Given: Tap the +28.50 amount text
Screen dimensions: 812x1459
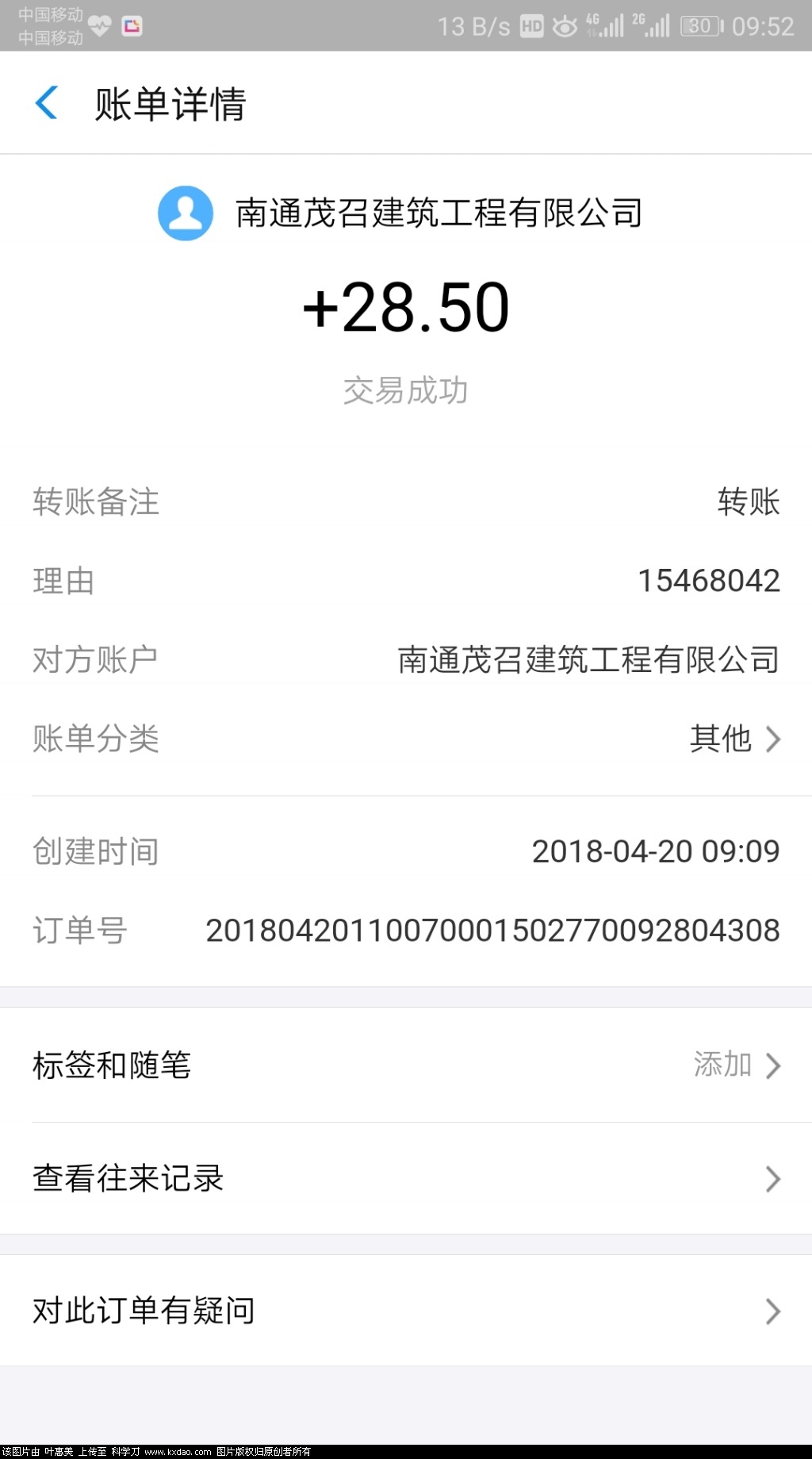Looking at the screenshot, I should point(406,309).
